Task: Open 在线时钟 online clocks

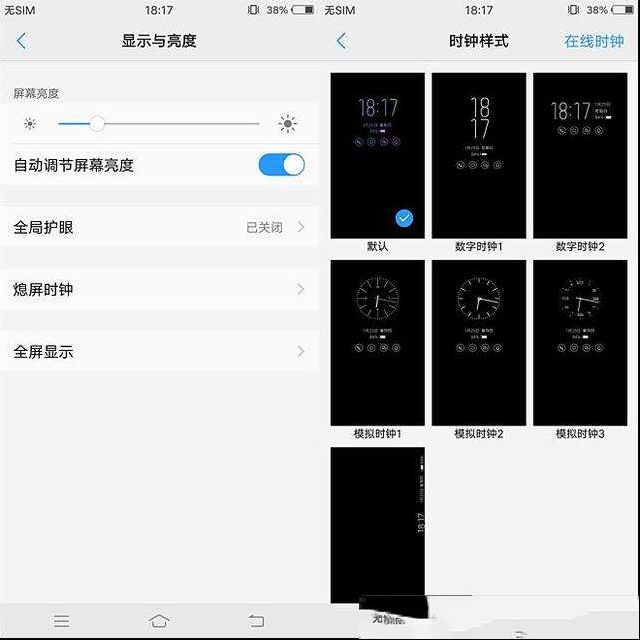Action: 593,41
